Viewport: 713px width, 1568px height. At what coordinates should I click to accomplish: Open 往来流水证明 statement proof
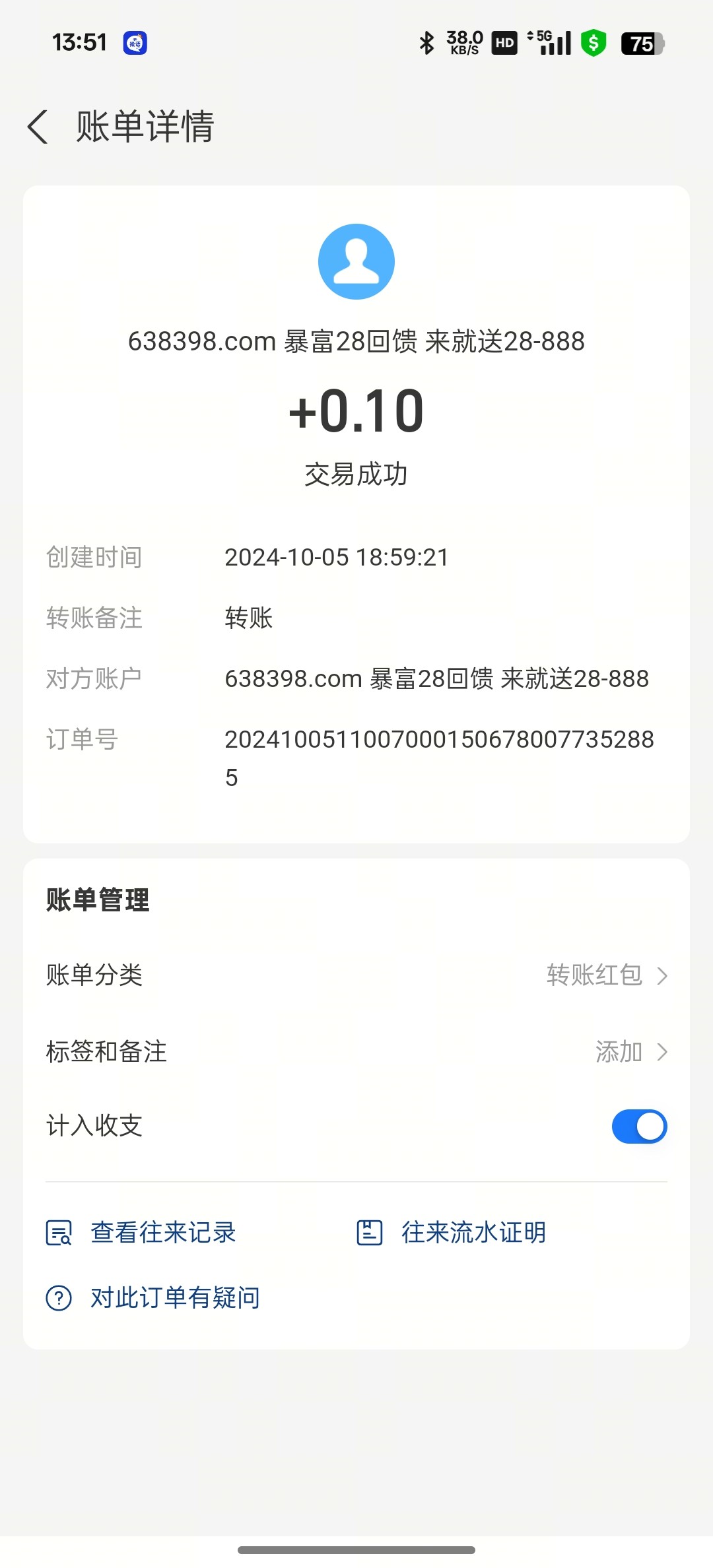click(452, 1233)
